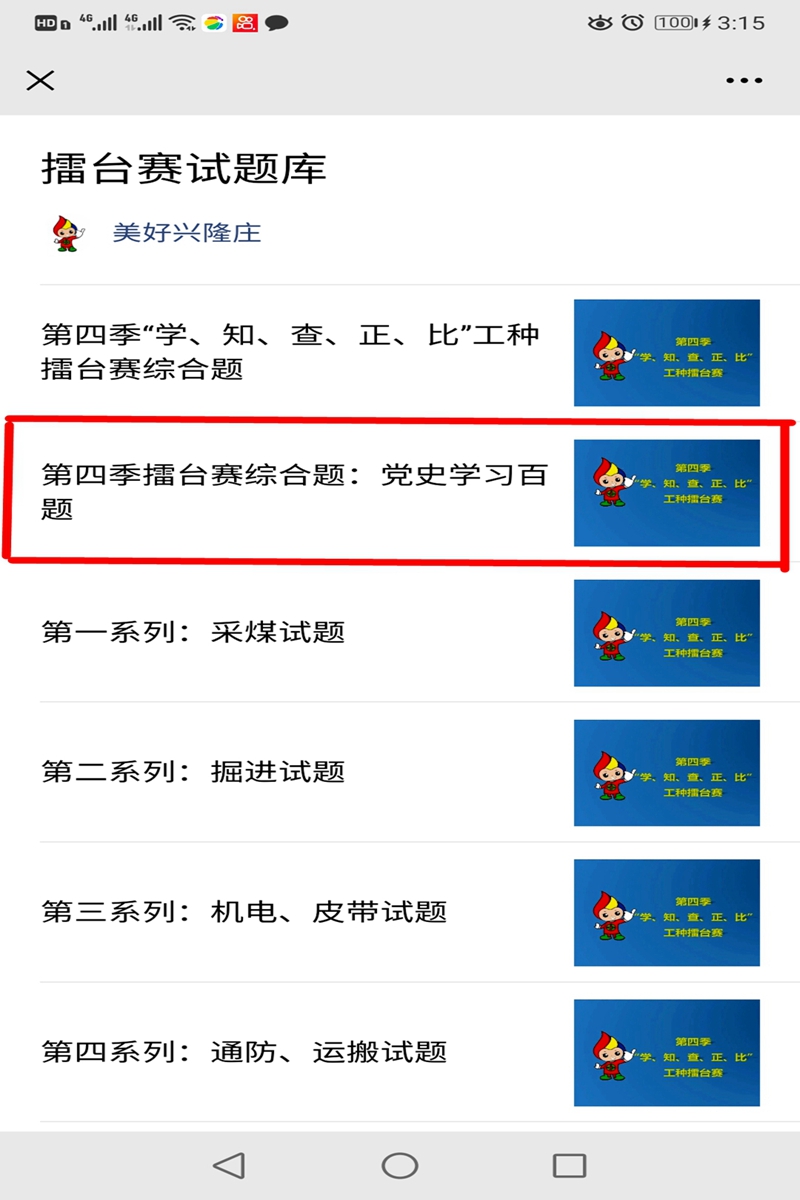
Task: Open 第四系列:通防、运搬试题
Action: (x=244, y=1052)
